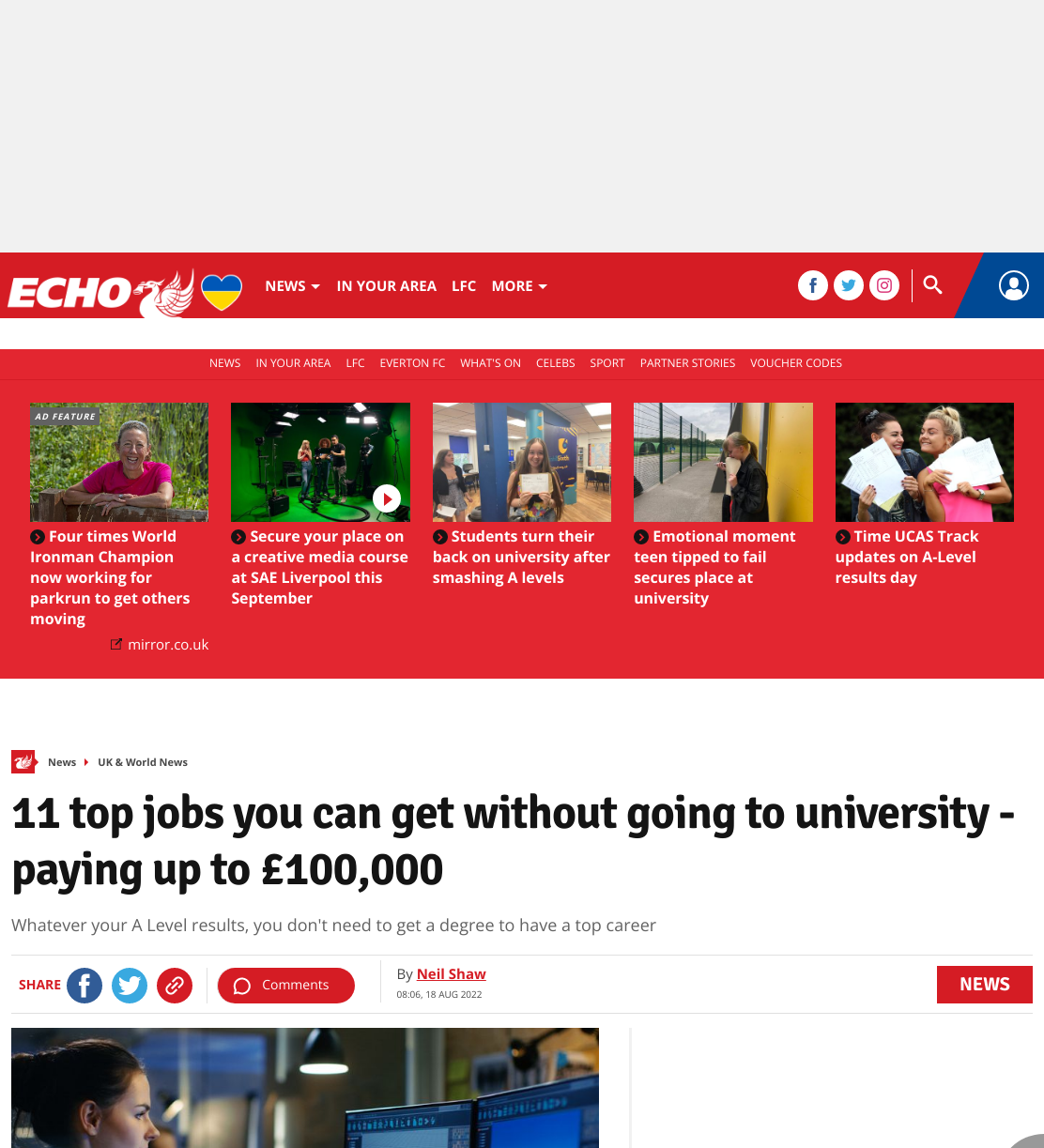Expand the NEWS dropdown in the main menu

(292, 286)
